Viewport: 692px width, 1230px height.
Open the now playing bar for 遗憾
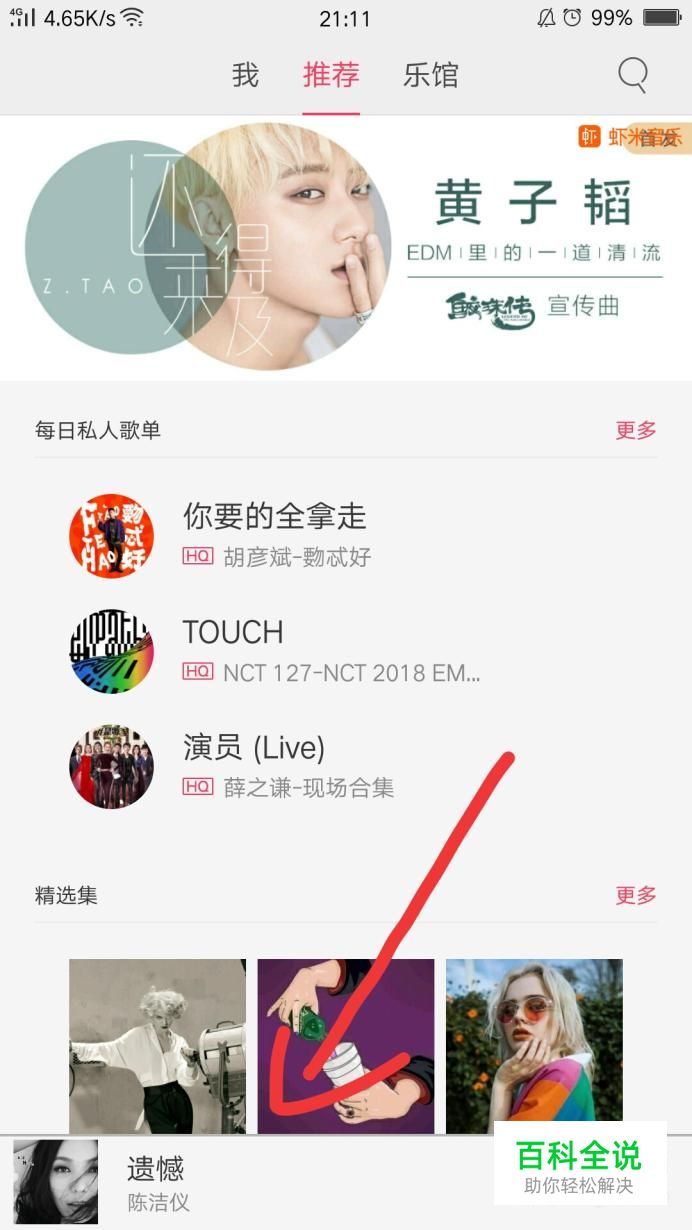(x=250, y=1183)
